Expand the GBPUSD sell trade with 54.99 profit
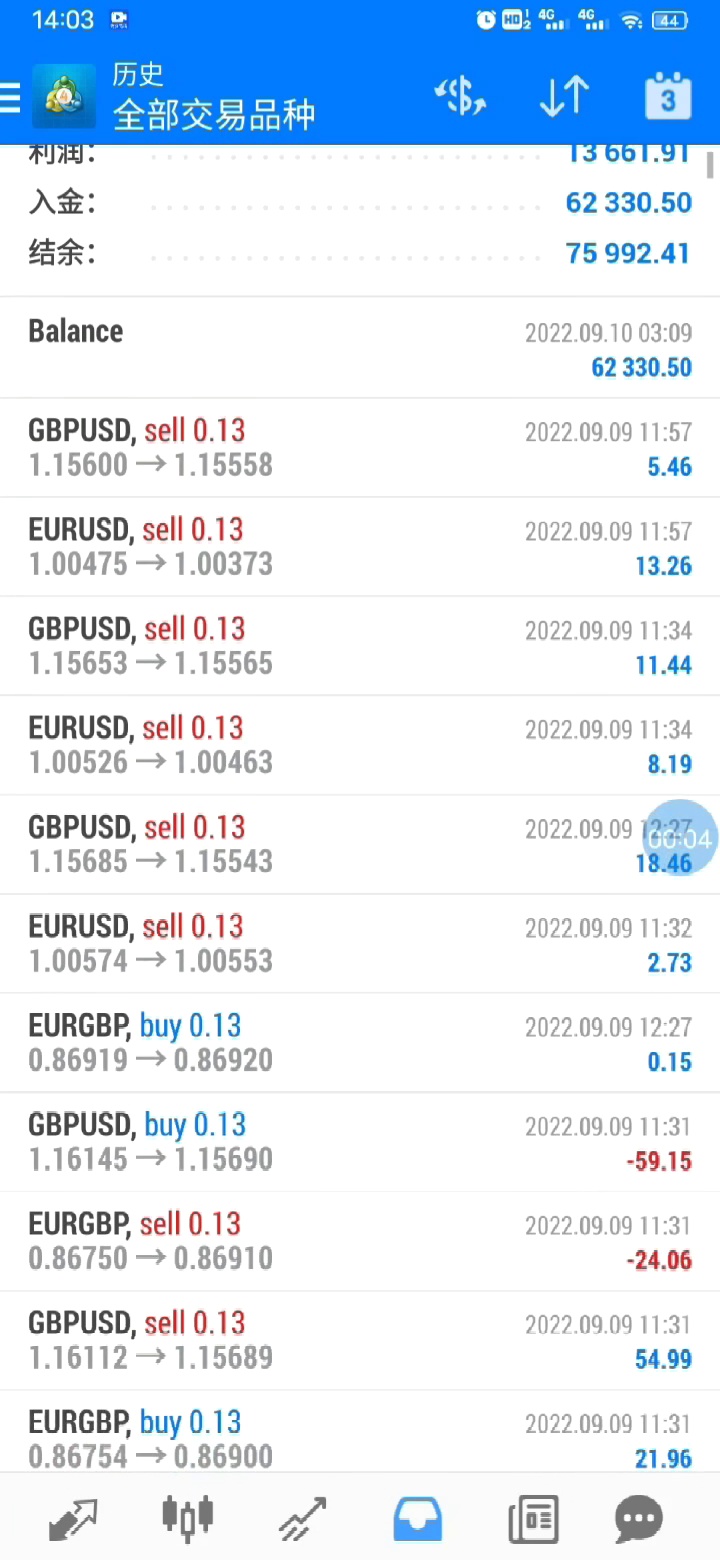Viewport: 720px width, 1560px height. [360, 1340]
